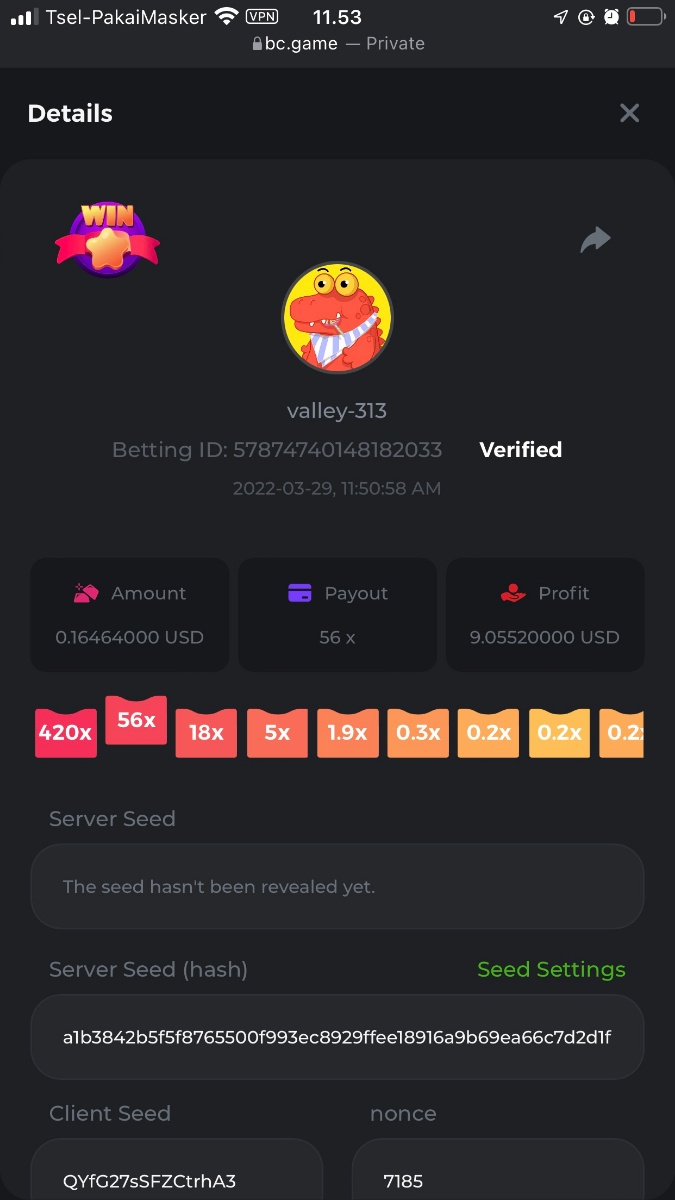Open Seed Settings link
Viewport: 675px width, 1200px height.
coord(551,969)
